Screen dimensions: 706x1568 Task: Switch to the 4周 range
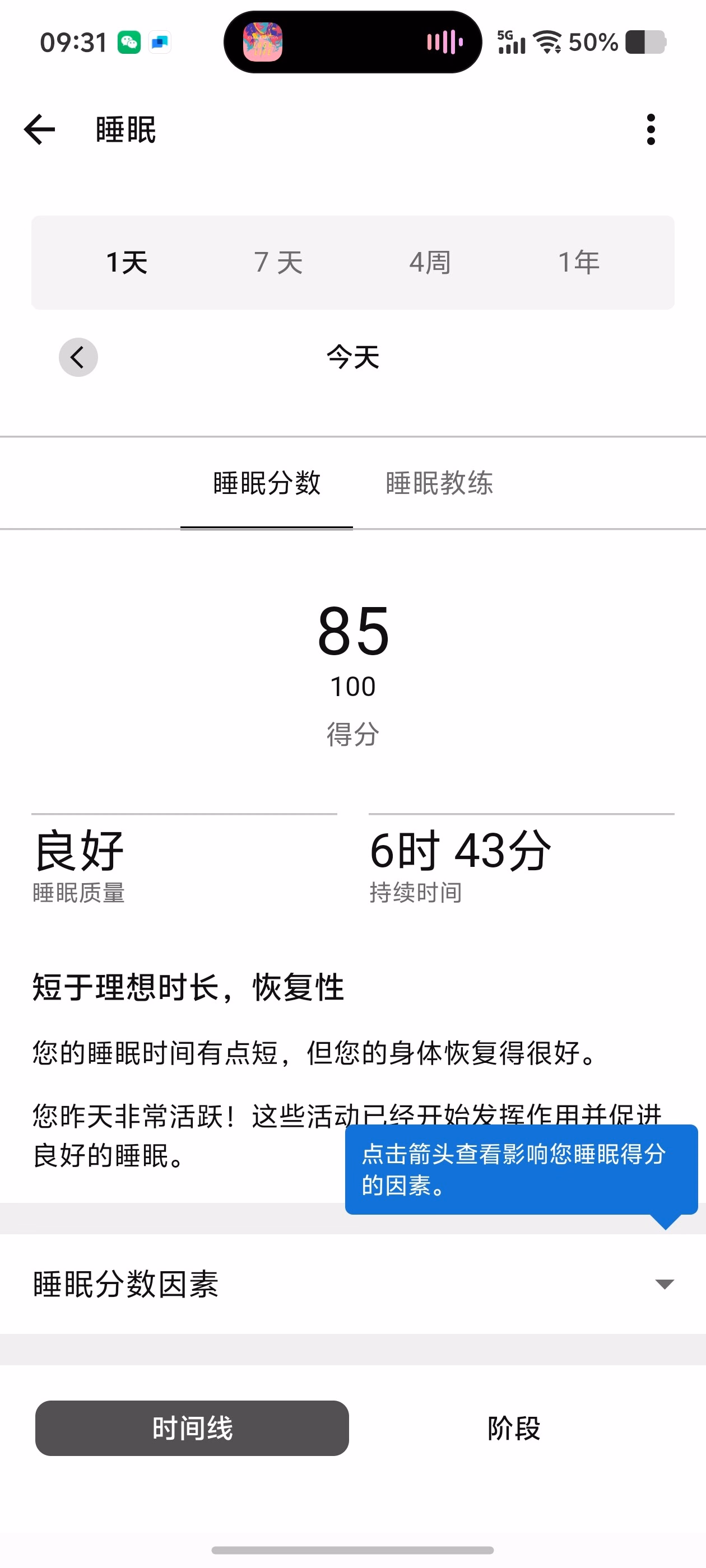429,262
